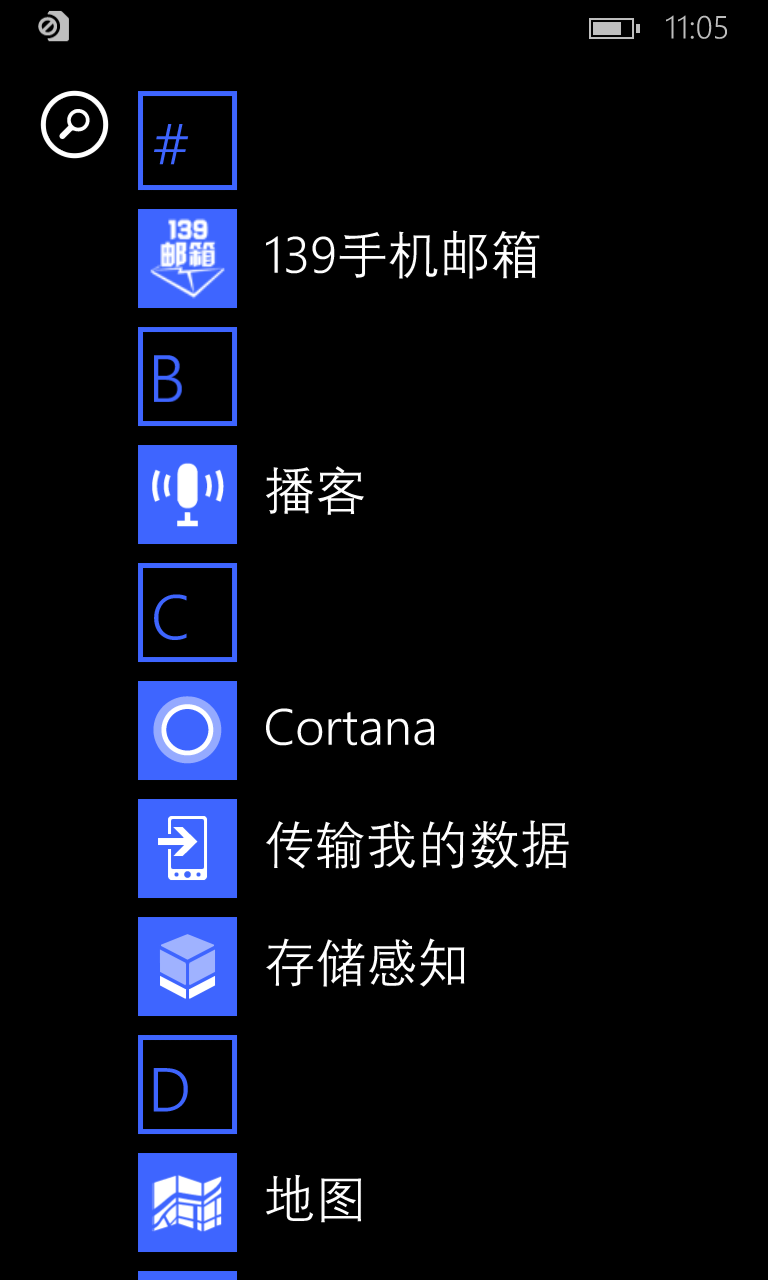Viewport: 768px width, 1280px height.
Task: Open the app search magnifier
Action: click(x=74, y=124)
